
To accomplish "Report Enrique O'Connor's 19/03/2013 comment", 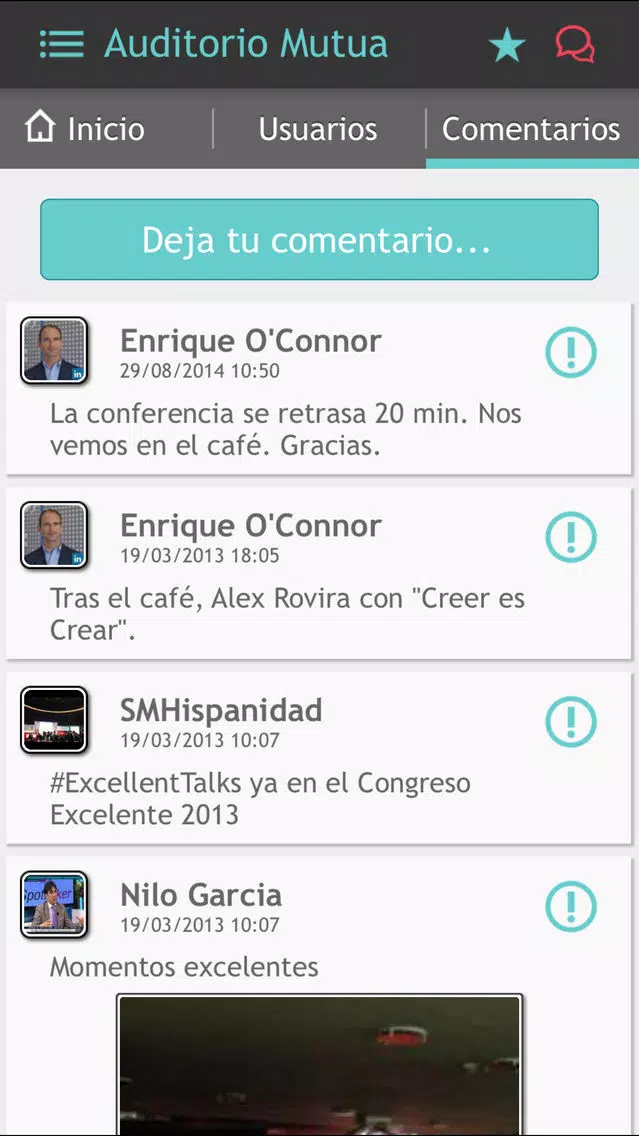I will click(571, 537).
